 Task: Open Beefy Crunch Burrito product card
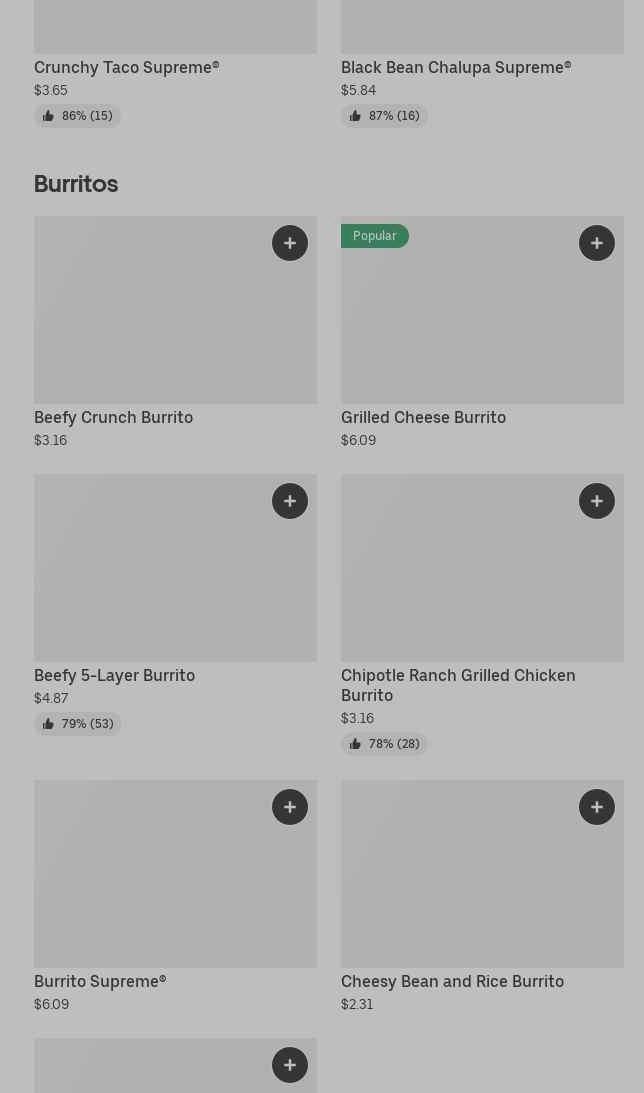pos(176,333)
